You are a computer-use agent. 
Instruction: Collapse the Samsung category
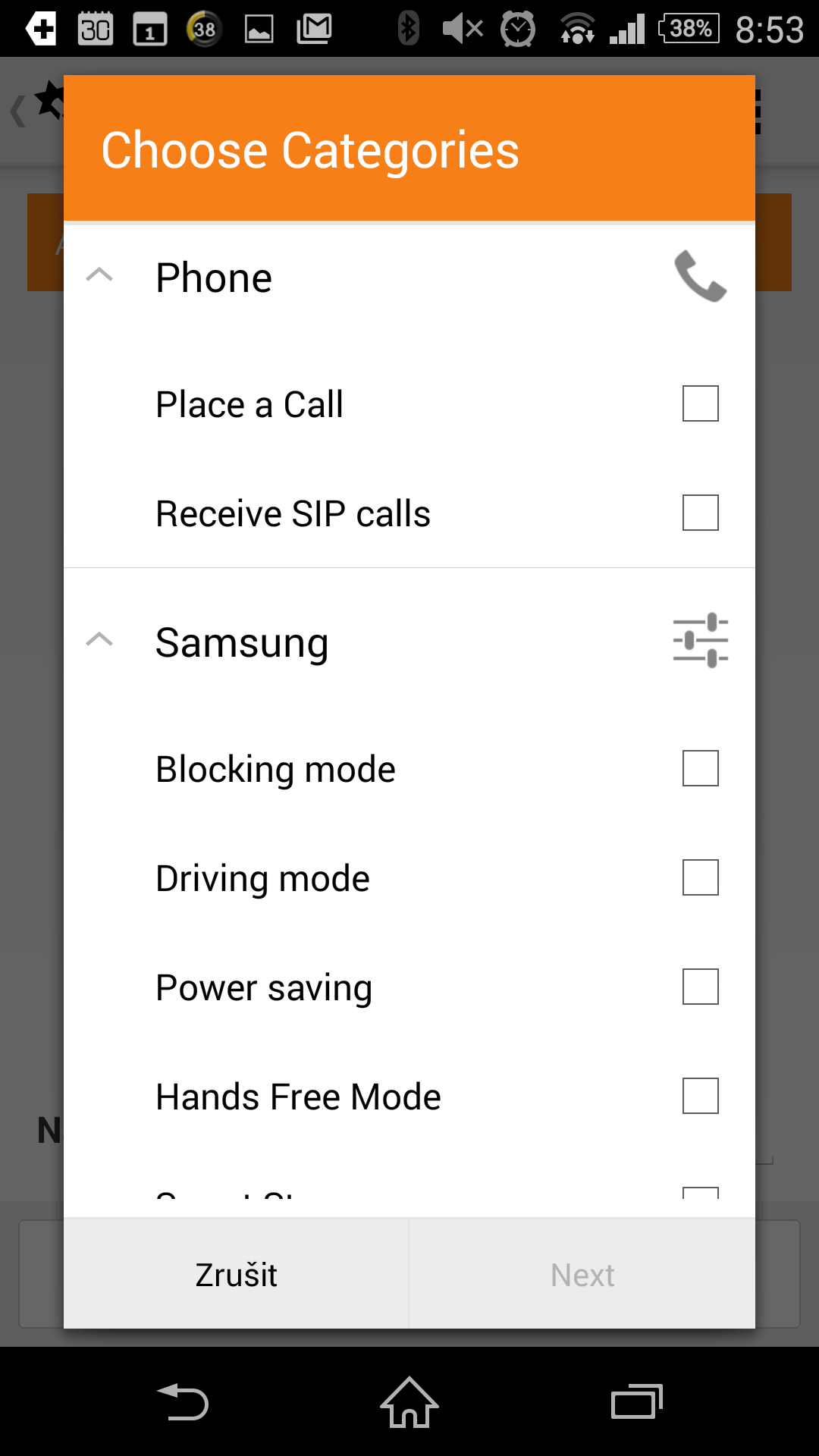click(x=99, y=640)
